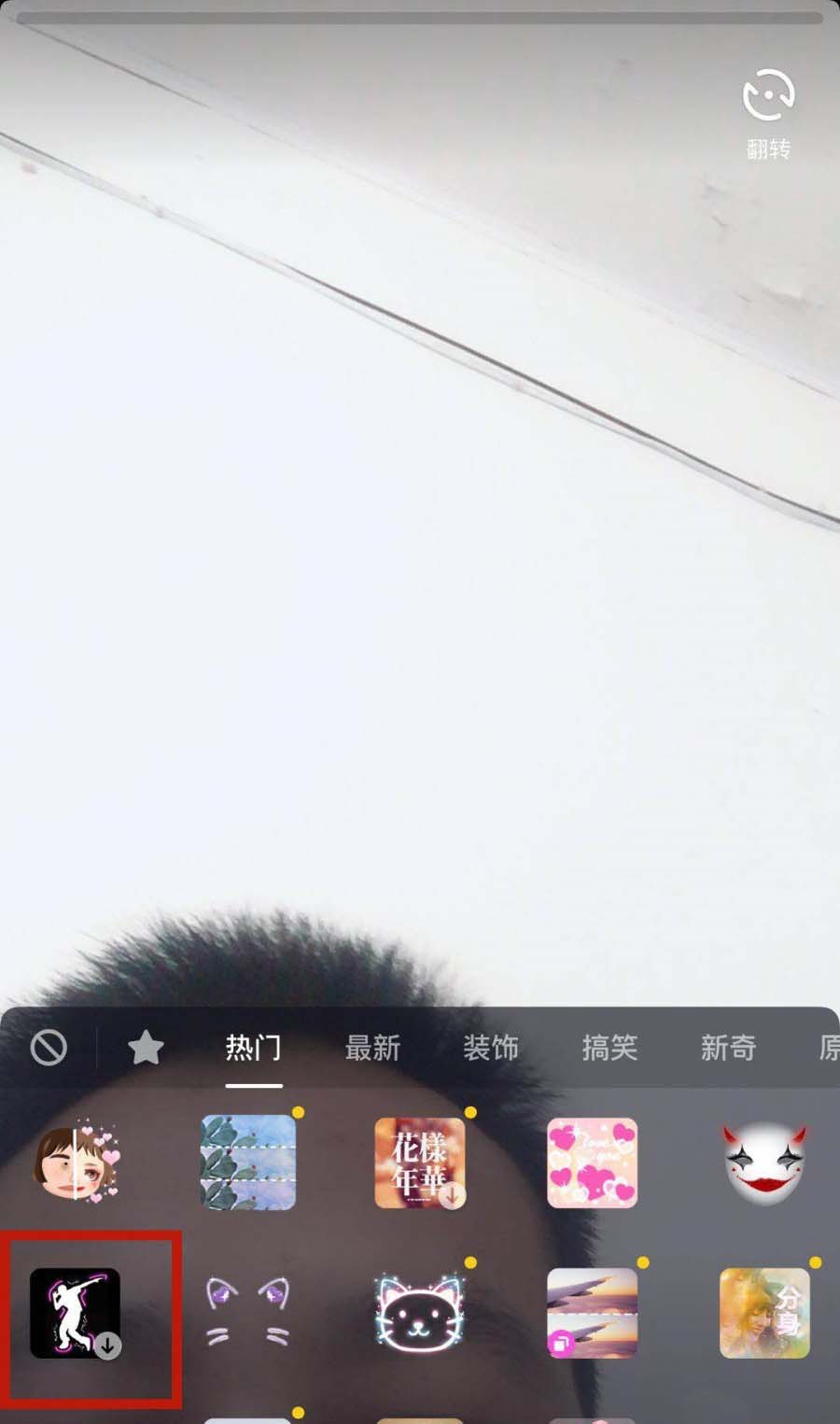Download the dancing silhouette effect
The height and width of the screenshot is (1424, 840).
(77, 1313)
